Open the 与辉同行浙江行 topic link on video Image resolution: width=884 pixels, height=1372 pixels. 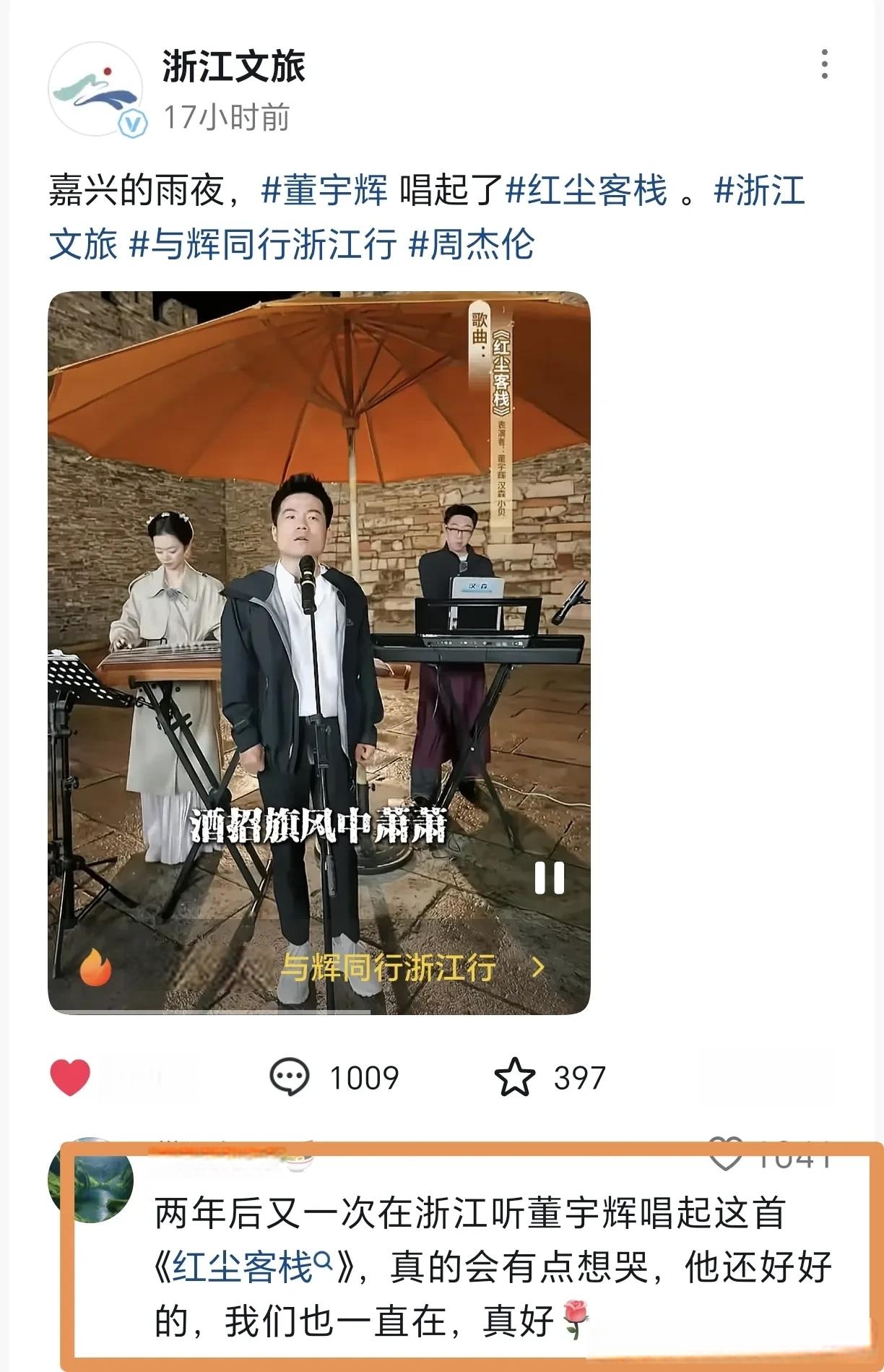pyautogui.click(x=412, y=967)
